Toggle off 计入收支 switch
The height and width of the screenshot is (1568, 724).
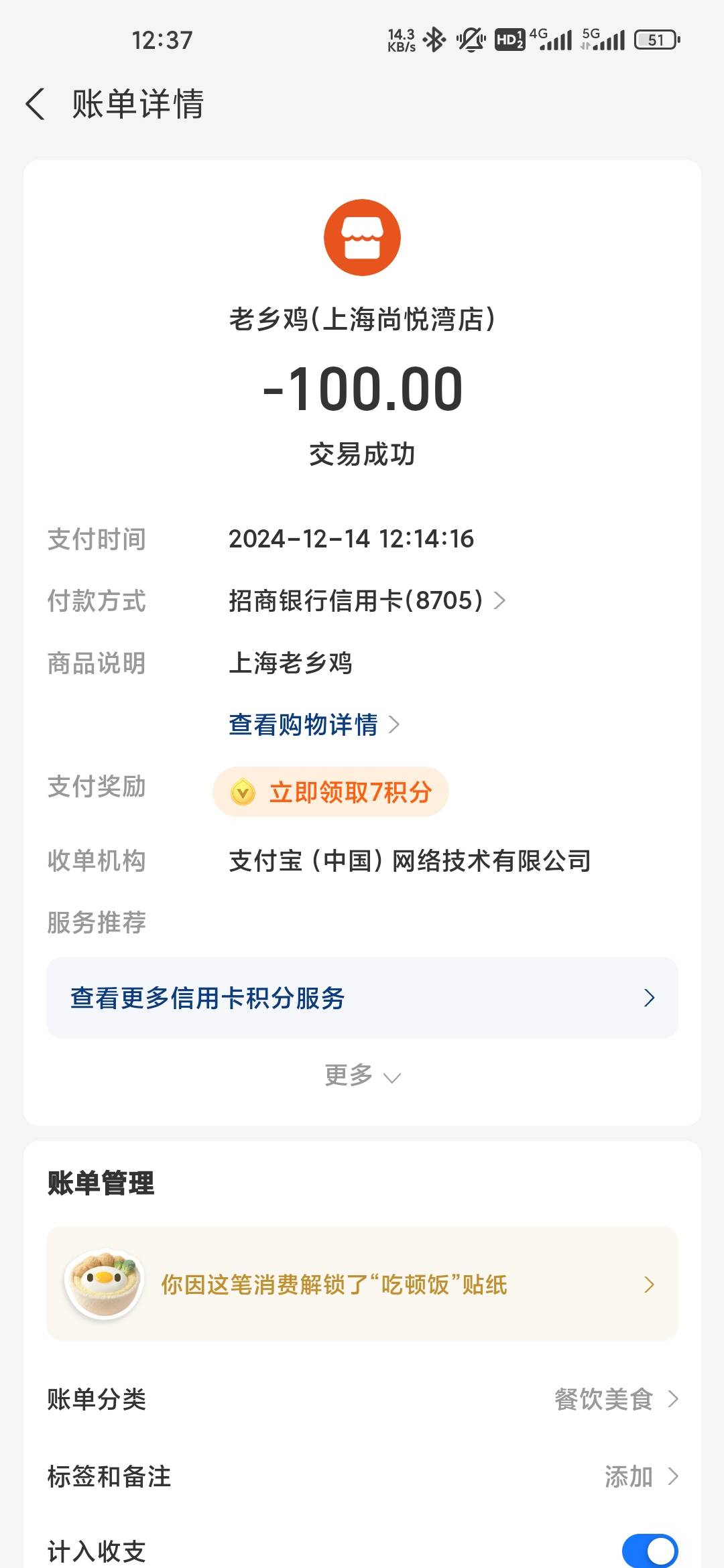650,1550
